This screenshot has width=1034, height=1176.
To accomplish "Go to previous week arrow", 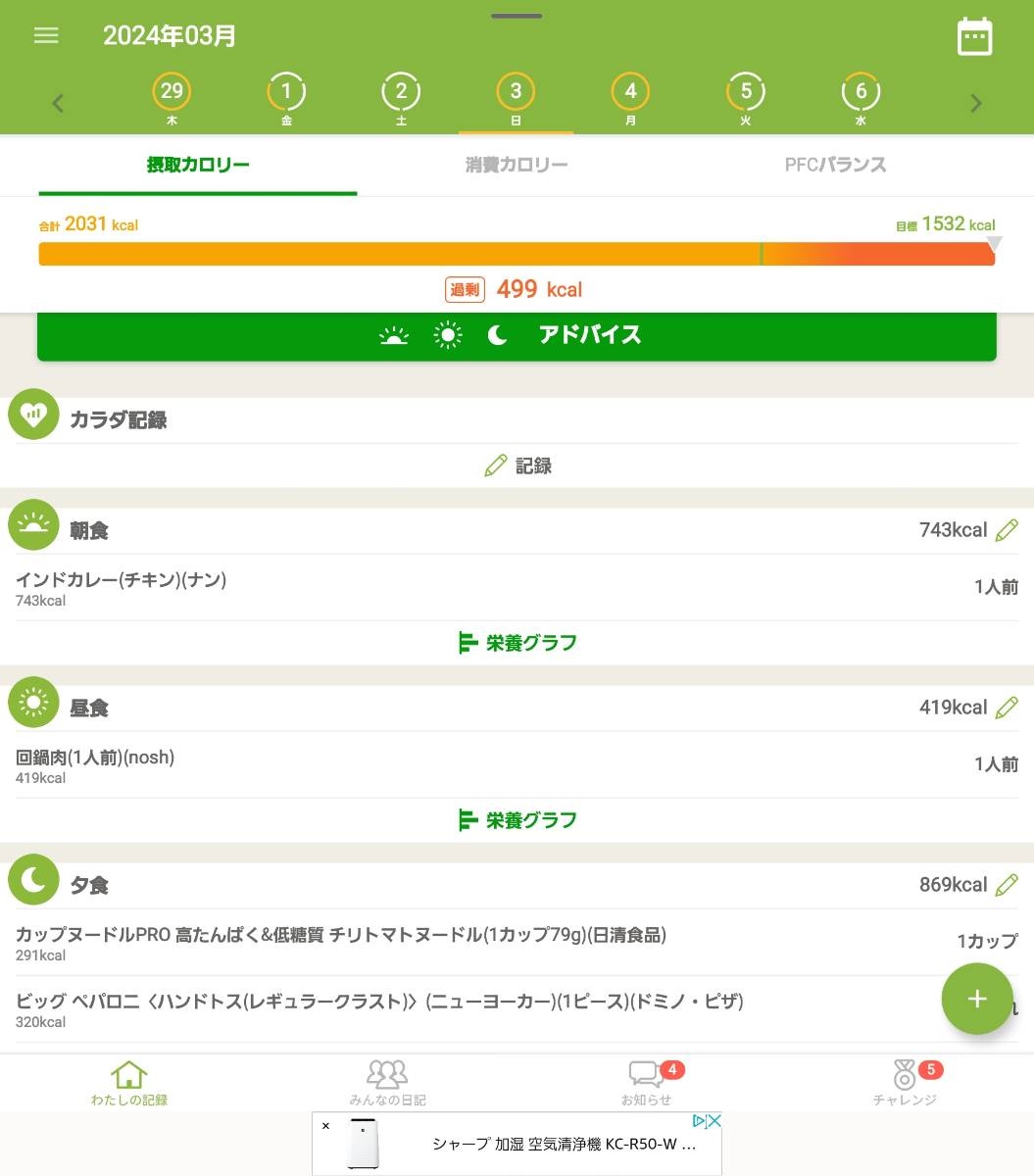I will [x=58, y=103].
